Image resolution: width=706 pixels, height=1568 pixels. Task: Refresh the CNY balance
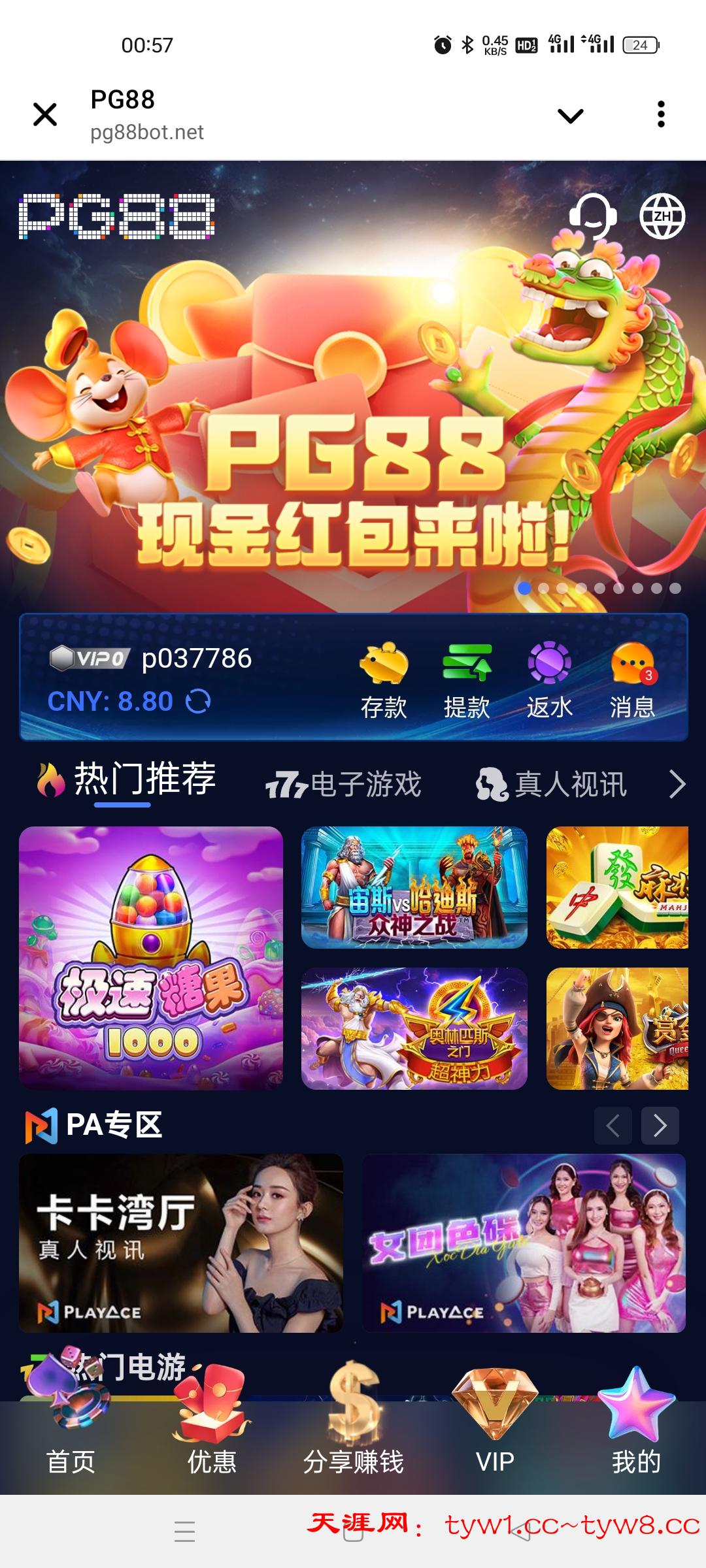(198, 702)
